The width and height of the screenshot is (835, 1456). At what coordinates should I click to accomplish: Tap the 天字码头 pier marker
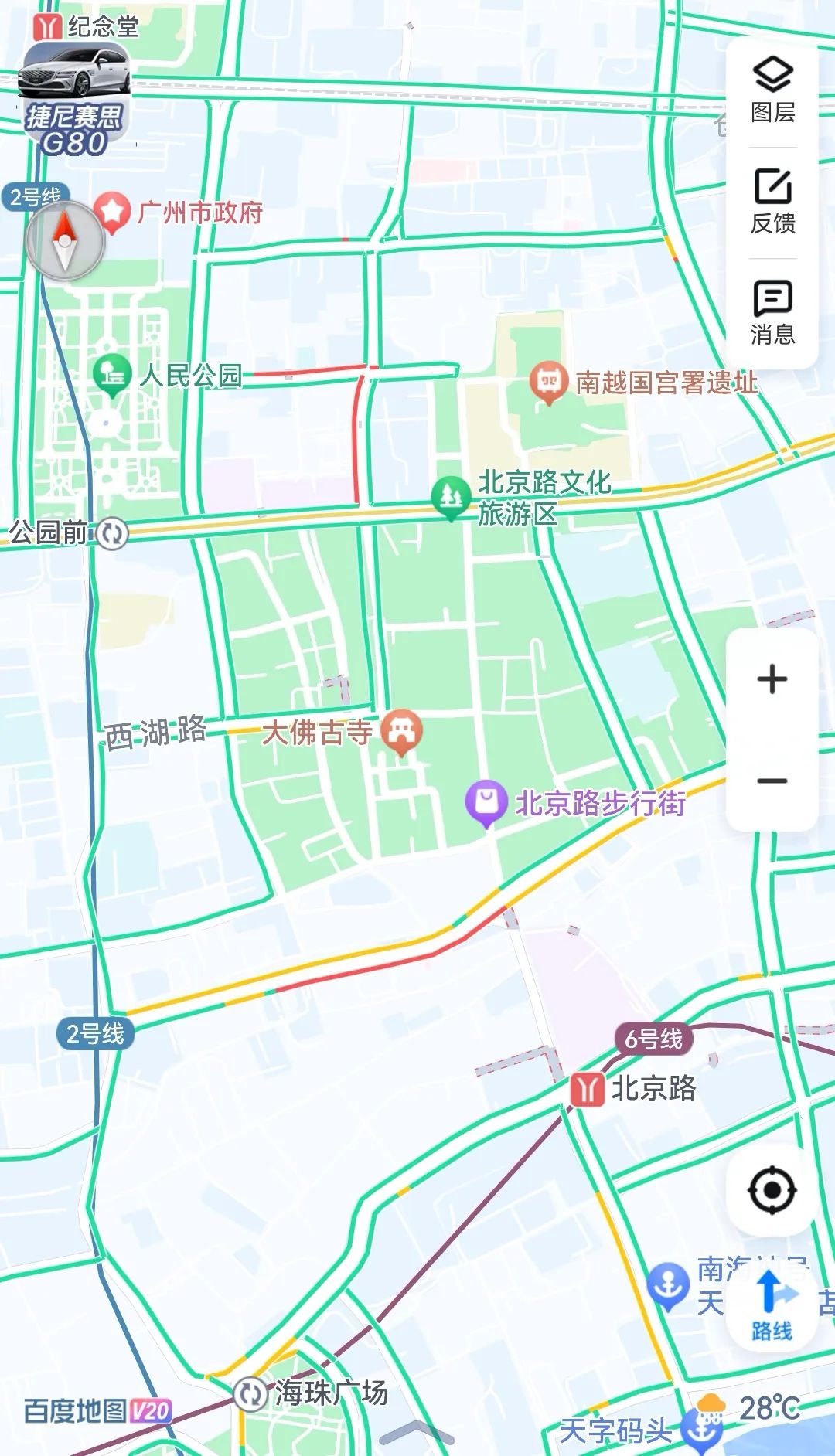pos(702,1430)
